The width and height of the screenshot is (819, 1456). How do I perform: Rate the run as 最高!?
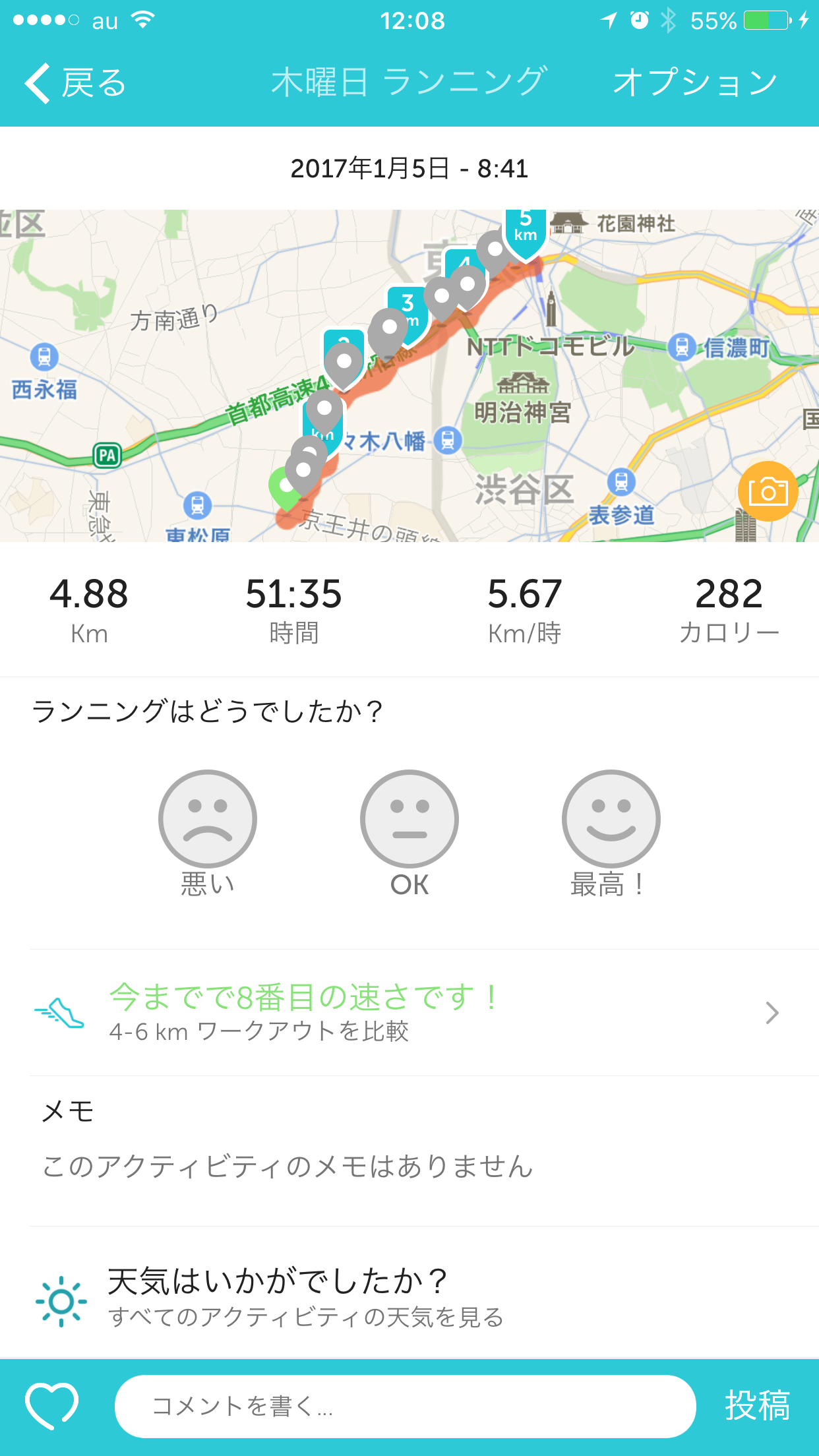611,834
